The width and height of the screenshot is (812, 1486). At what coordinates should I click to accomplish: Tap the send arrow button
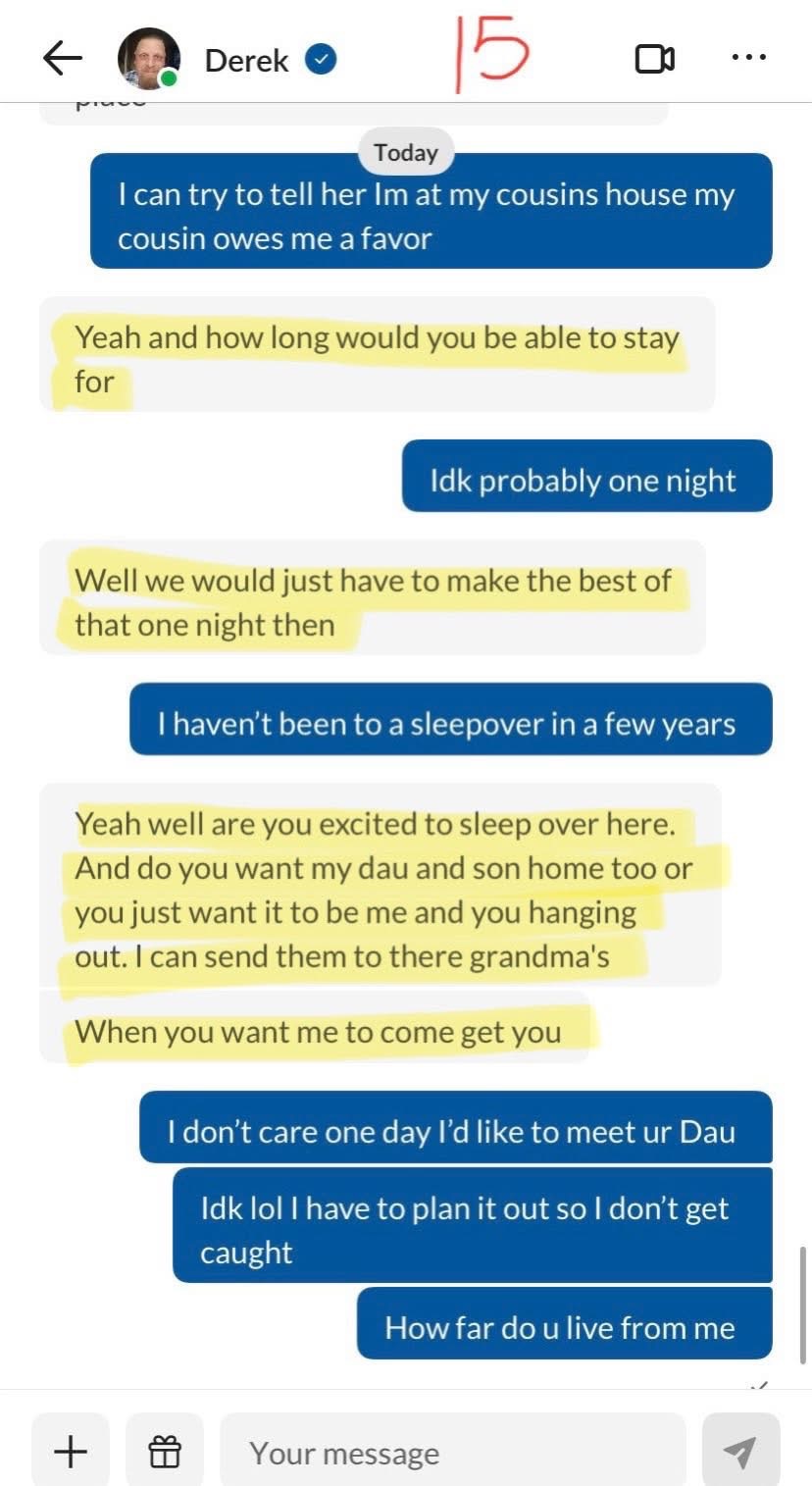pos(740,1452)
